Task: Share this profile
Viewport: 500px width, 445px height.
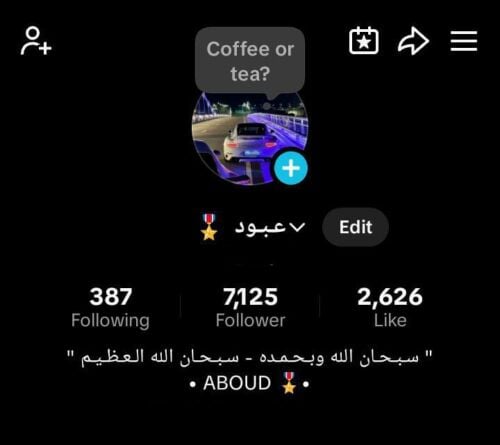Action: point(413,41)
